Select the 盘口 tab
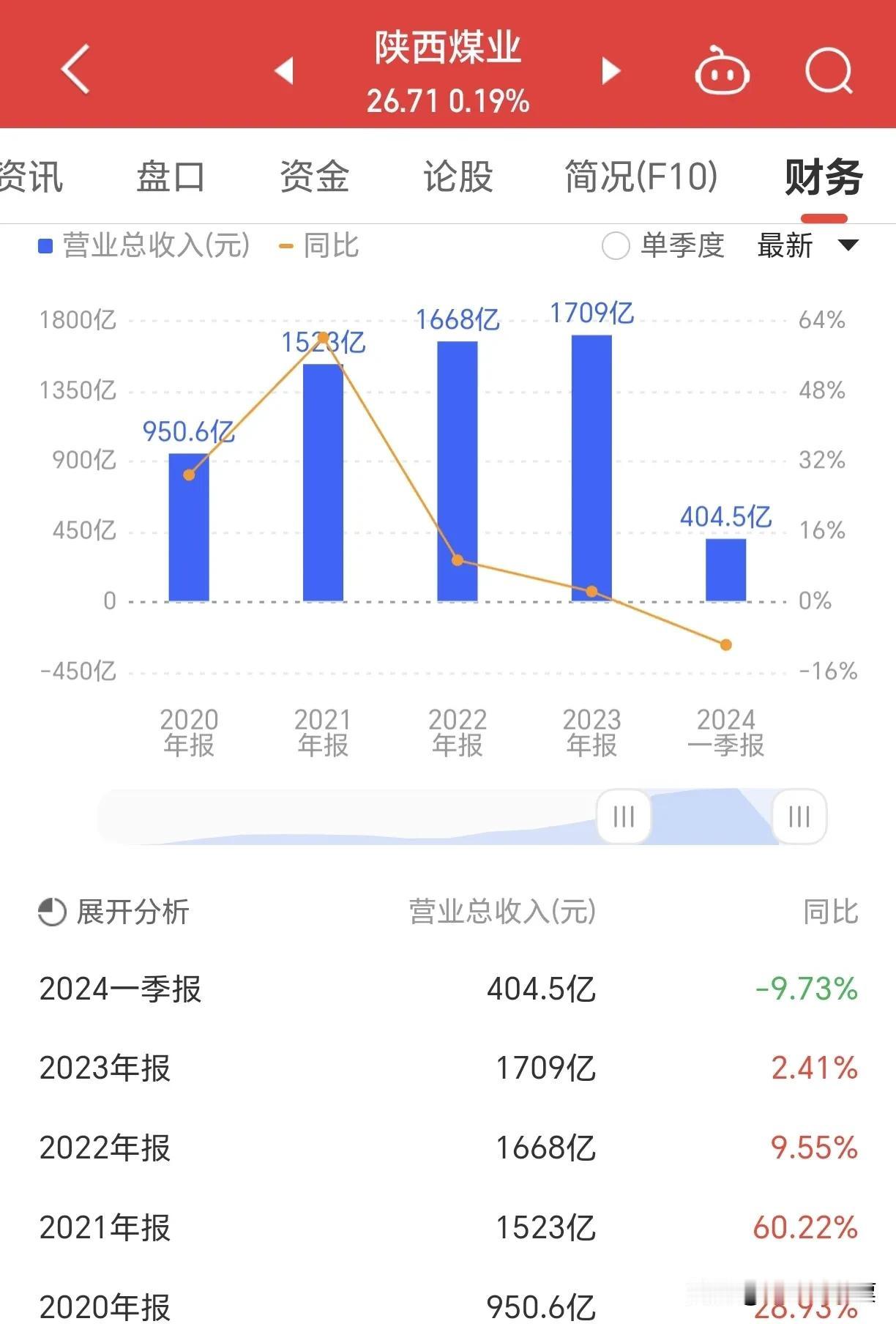The image size is (896, 1324). click(x=171, y=177)
